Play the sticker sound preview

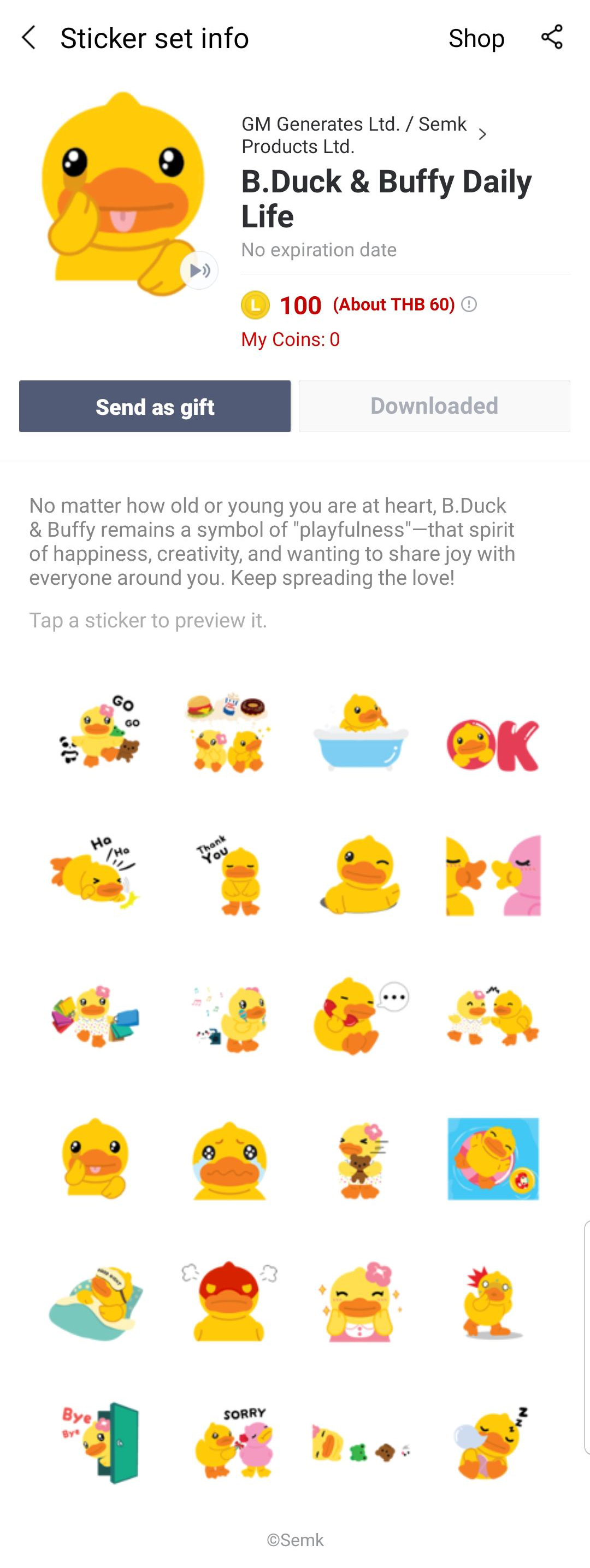[x=199, y=269]
